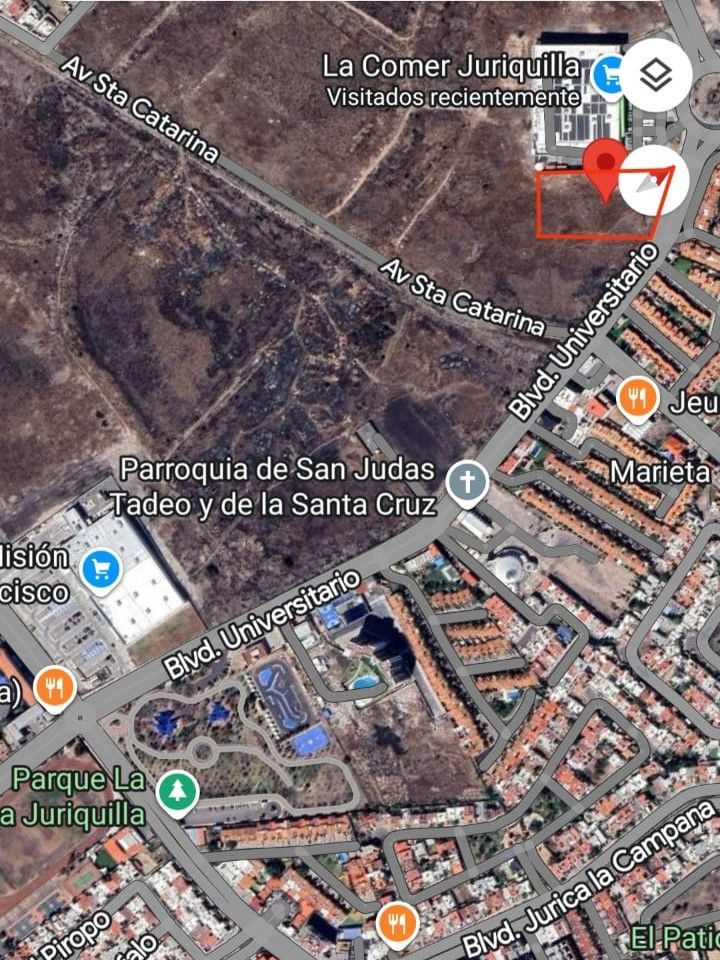Tap the shopping cart marker near Misión
This screenshot has width=720, height=960.
click(100, 570)
